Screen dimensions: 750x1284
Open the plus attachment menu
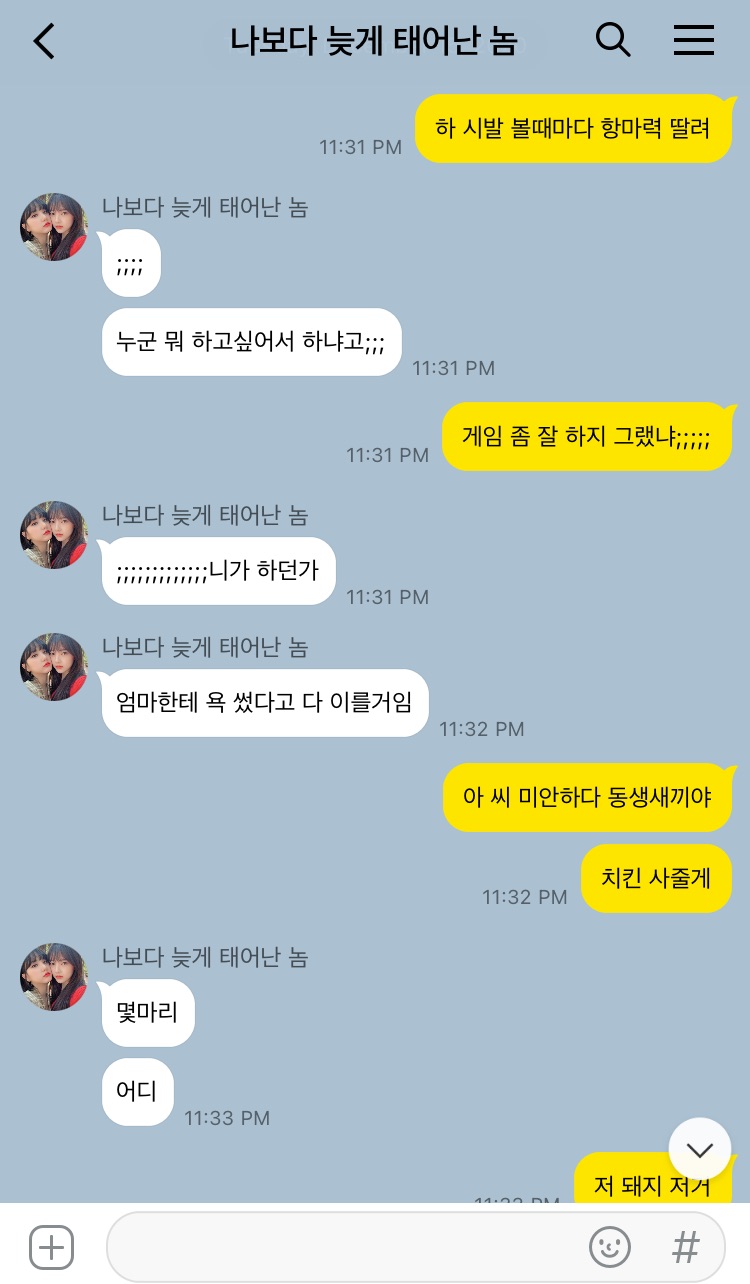pyautogui.click(x=51, y=1246)
